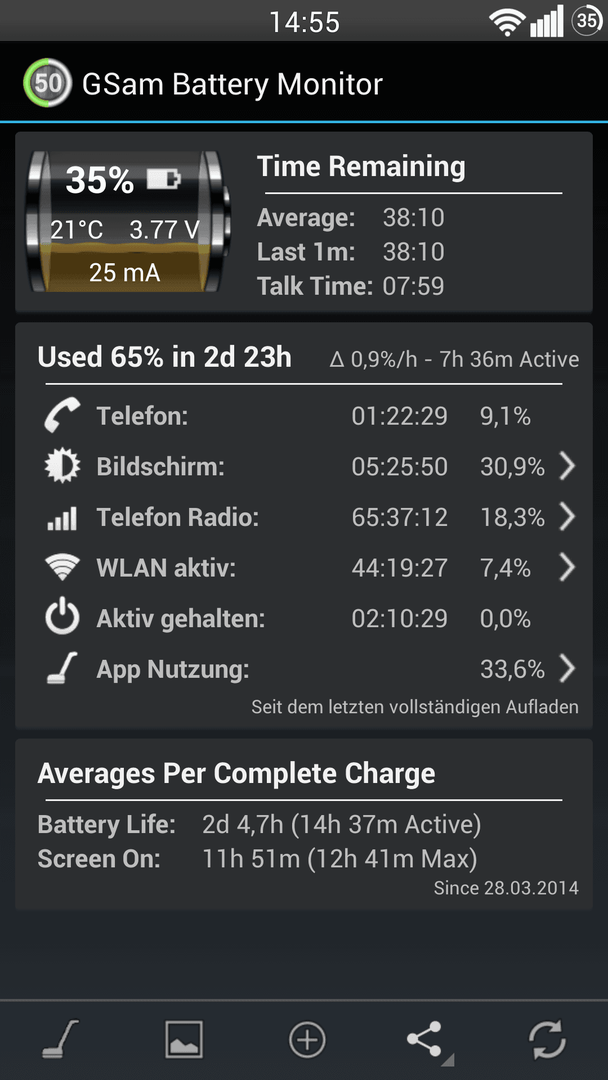Open the charts picture icon
The width and height of the screenshot is (608, 1080).
[x=184, y=1039]
